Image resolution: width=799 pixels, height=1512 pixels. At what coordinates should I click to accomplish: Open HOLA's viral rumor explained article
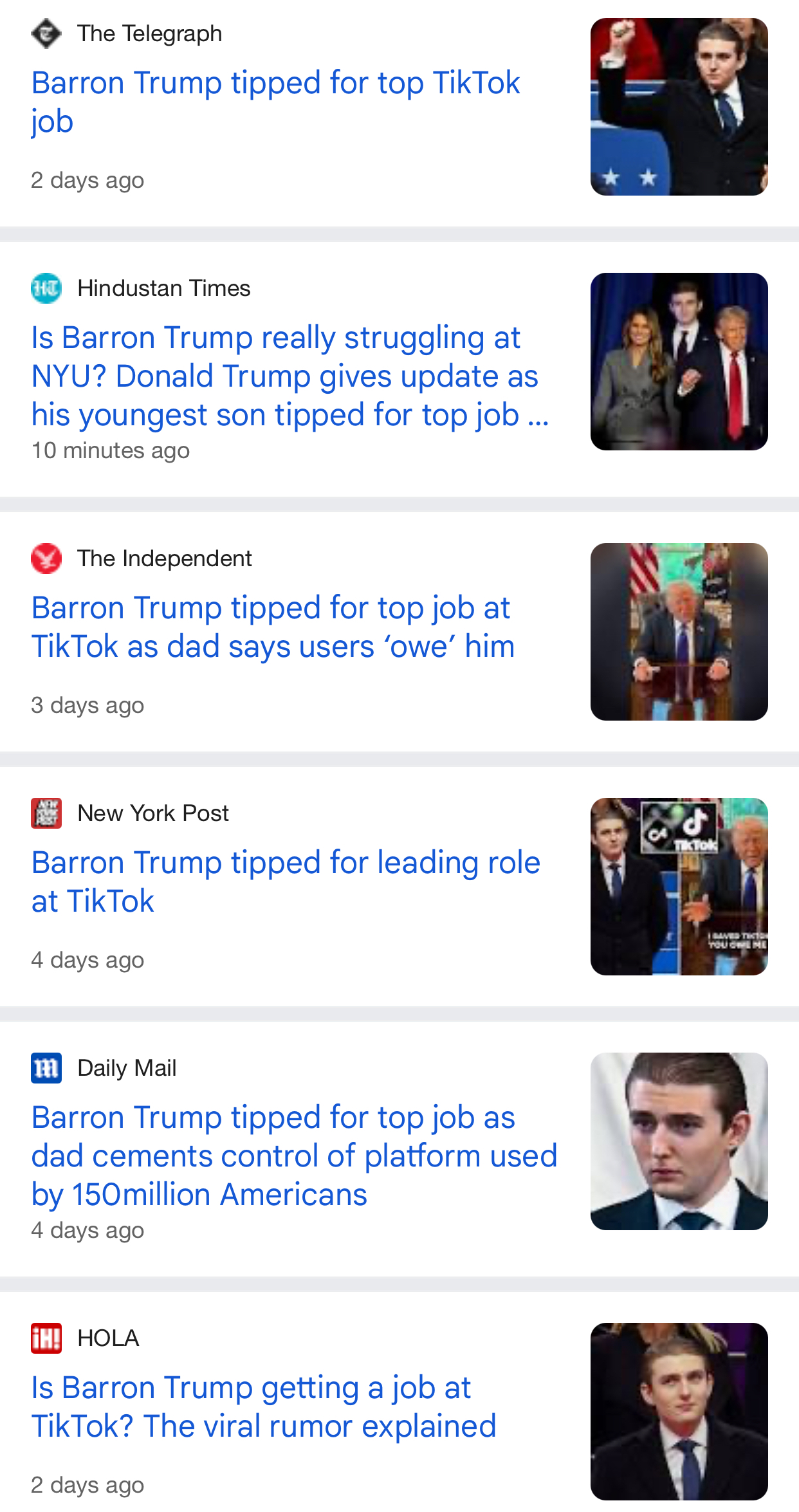pyautogui.click(x=264, y=1406)
